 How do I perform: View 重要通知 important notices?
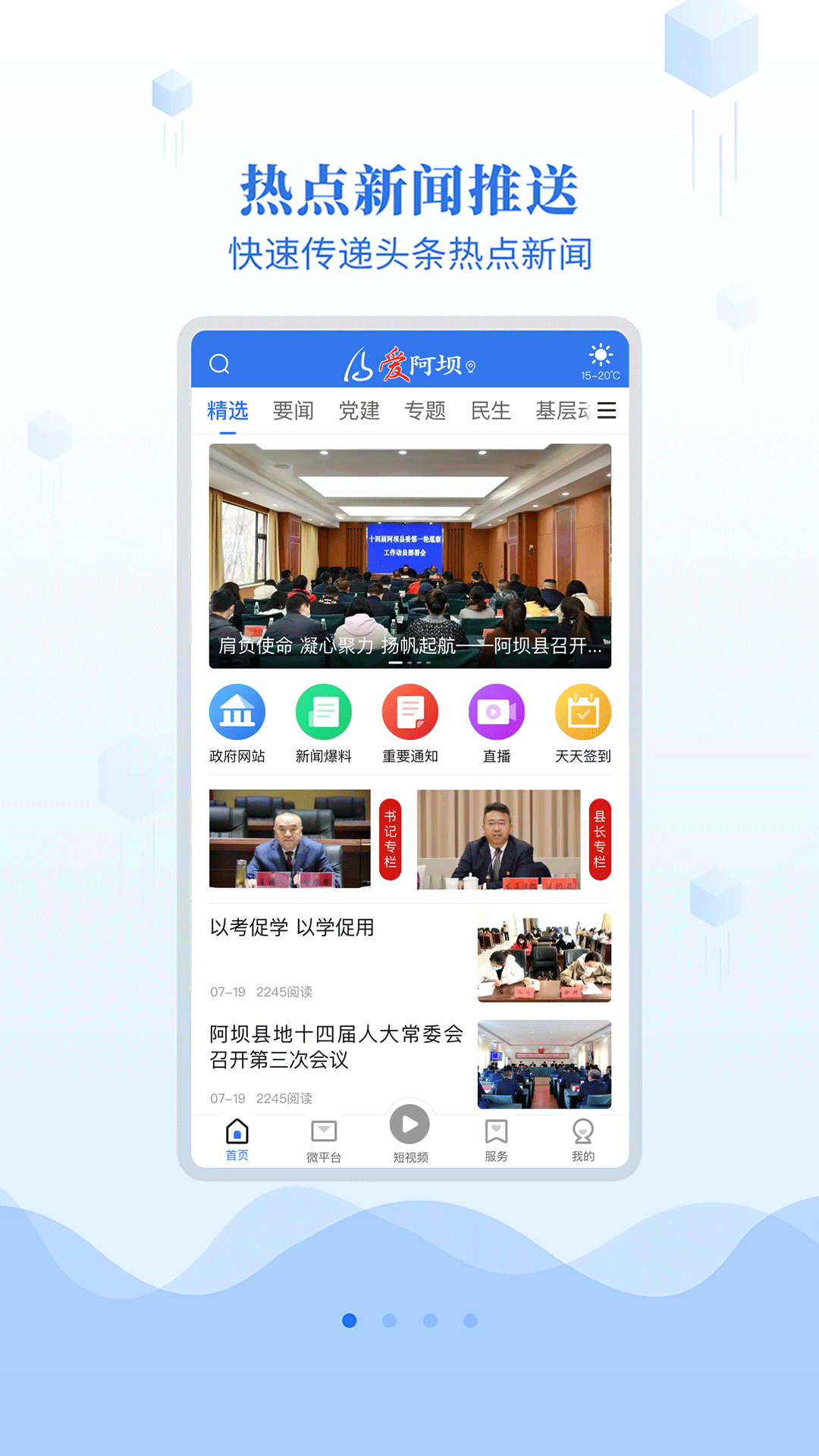click(x=410, y=720)
